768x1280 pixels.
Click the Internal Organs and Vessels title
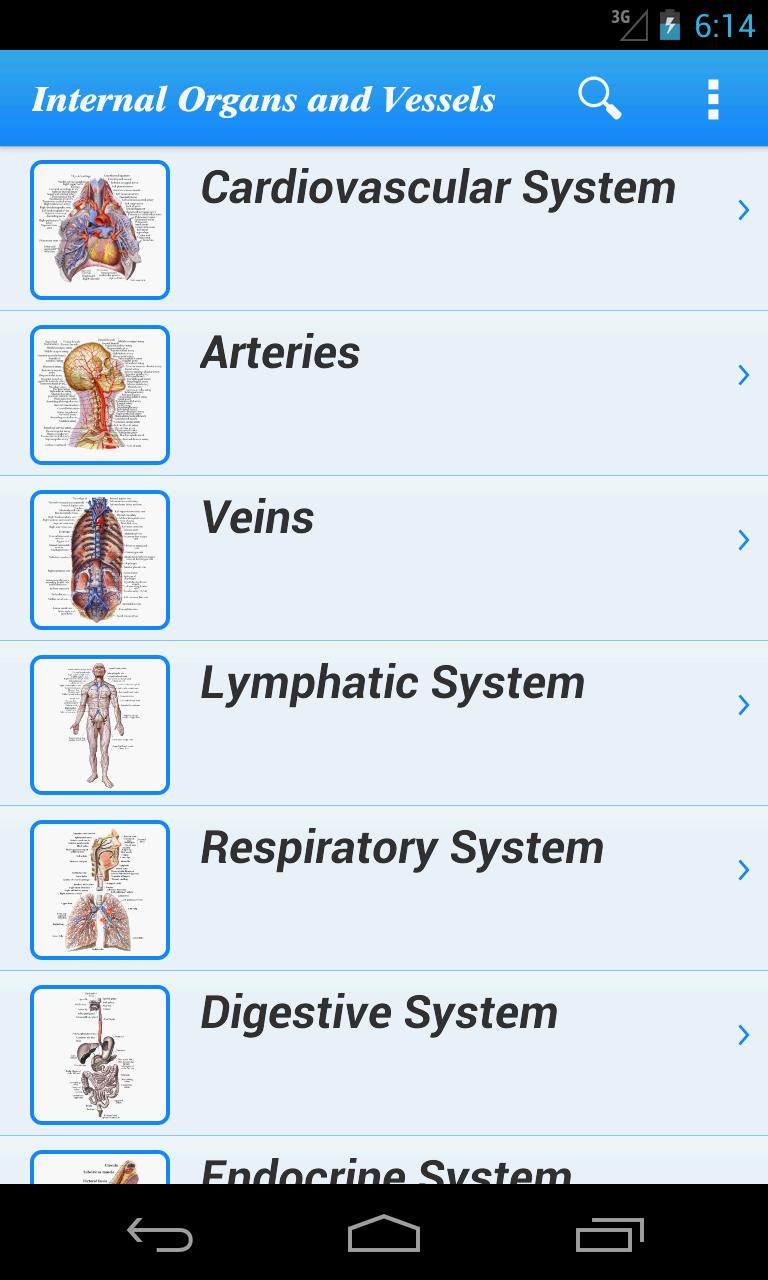[x=263, y=98]
